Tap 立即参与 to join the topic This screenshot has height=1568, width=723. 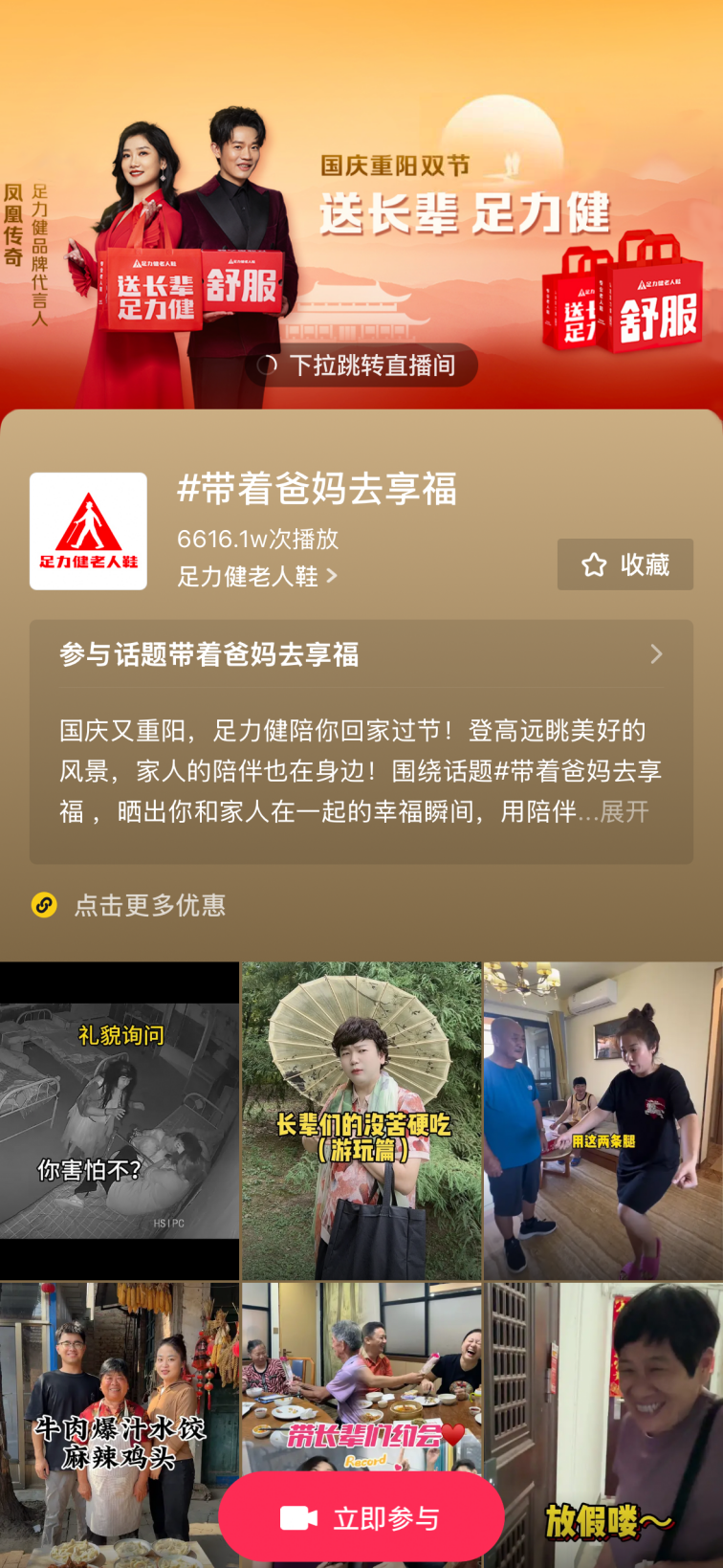361,1517
